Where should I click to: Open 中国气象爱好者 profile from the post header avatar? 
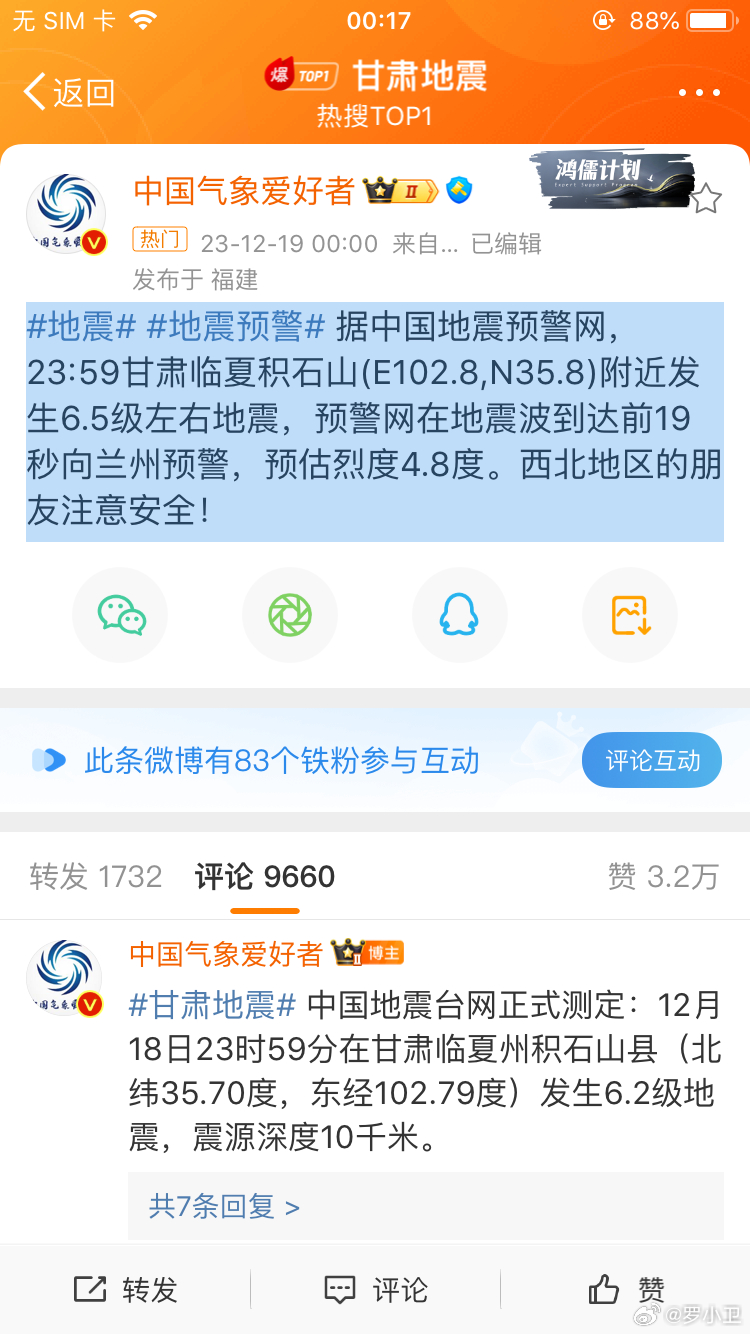click(x=66, y=215)
